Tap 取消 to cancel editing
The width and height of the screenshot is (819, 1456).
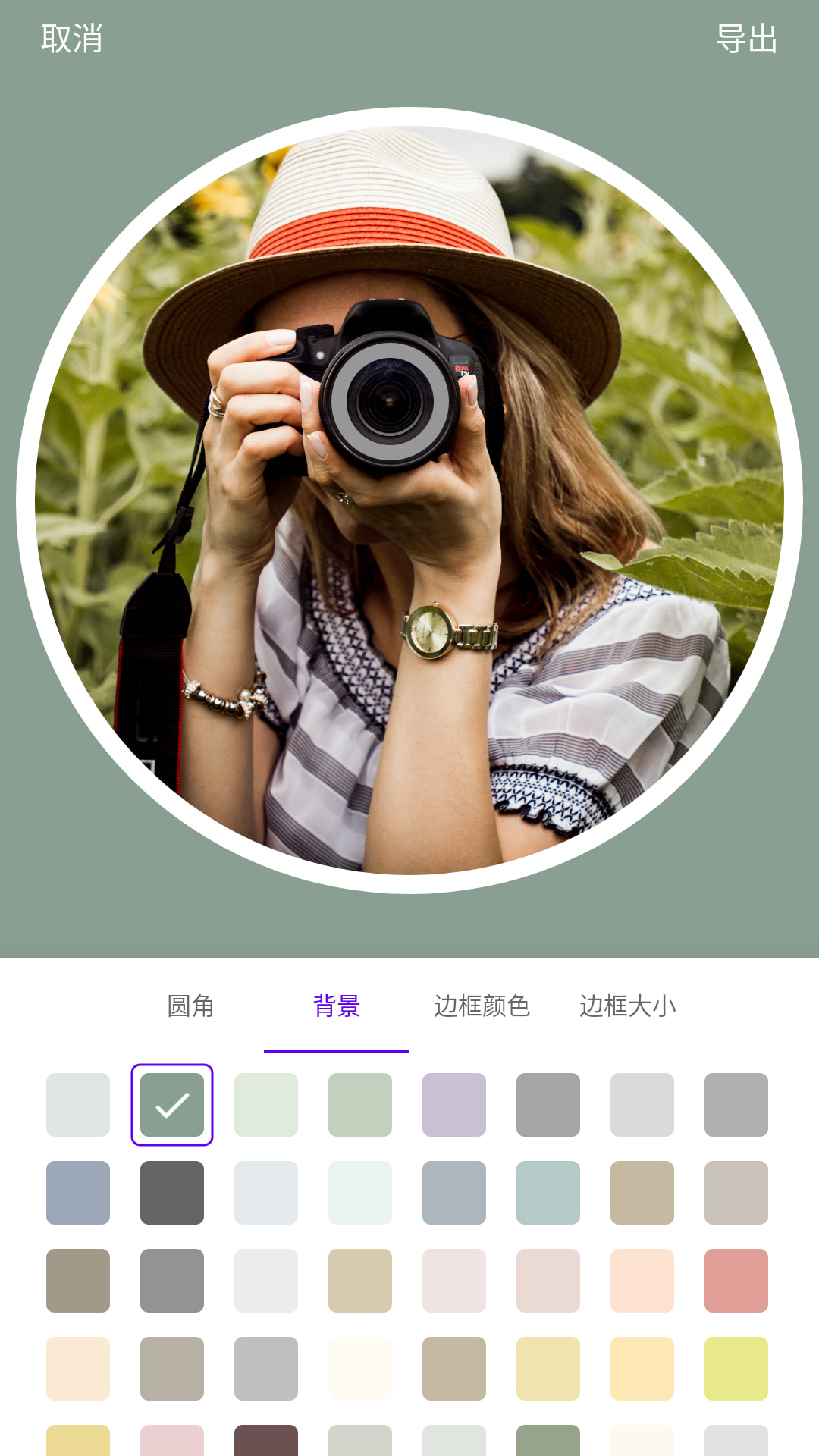click(x=72, y=39)
